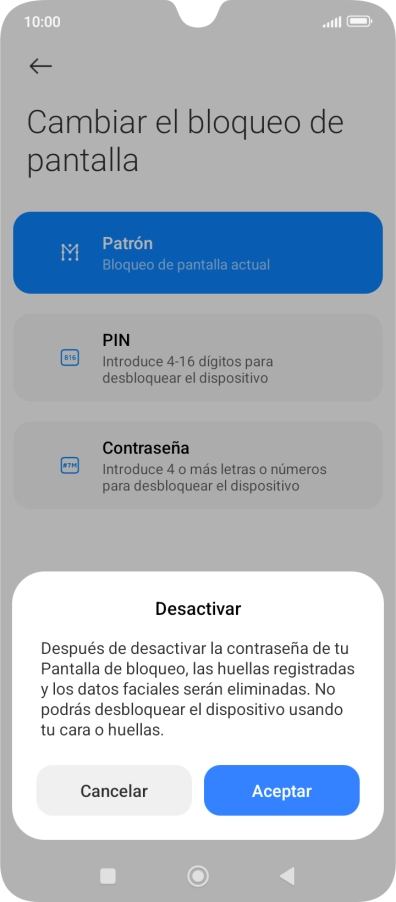Choose PIN as screen lock
The height and width of the screenshot is (902, 396).
point(198,357)
